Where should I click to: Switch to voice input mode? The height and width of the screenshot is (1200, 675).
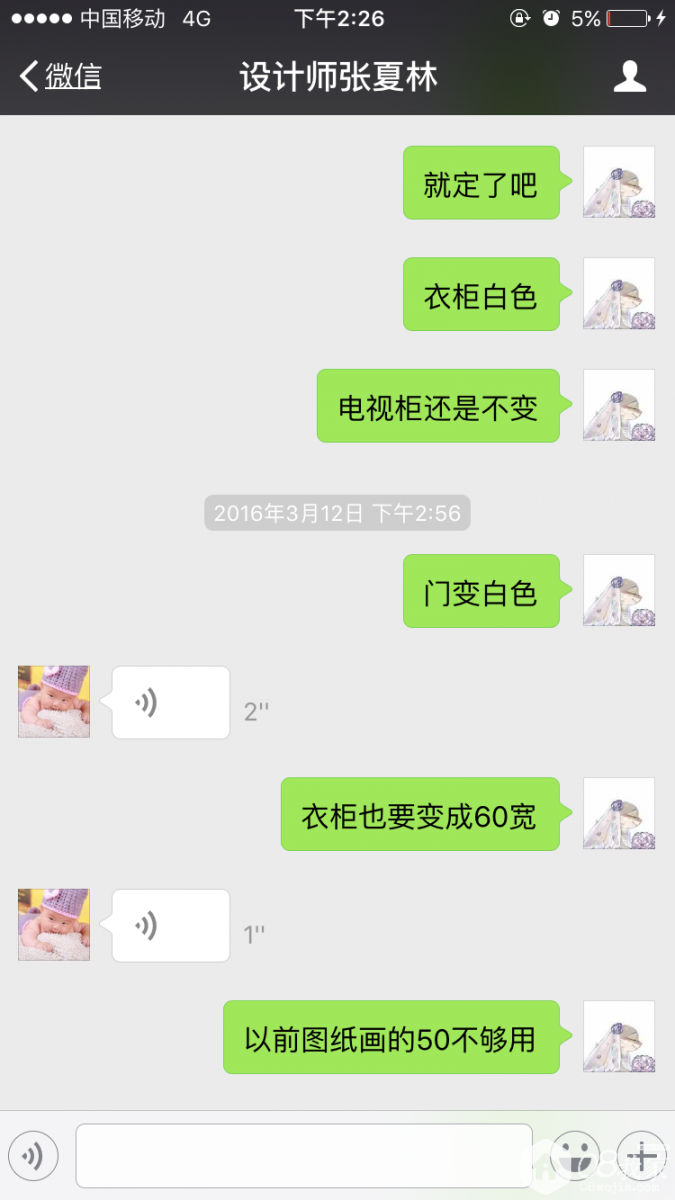[x=33, y=1157]
